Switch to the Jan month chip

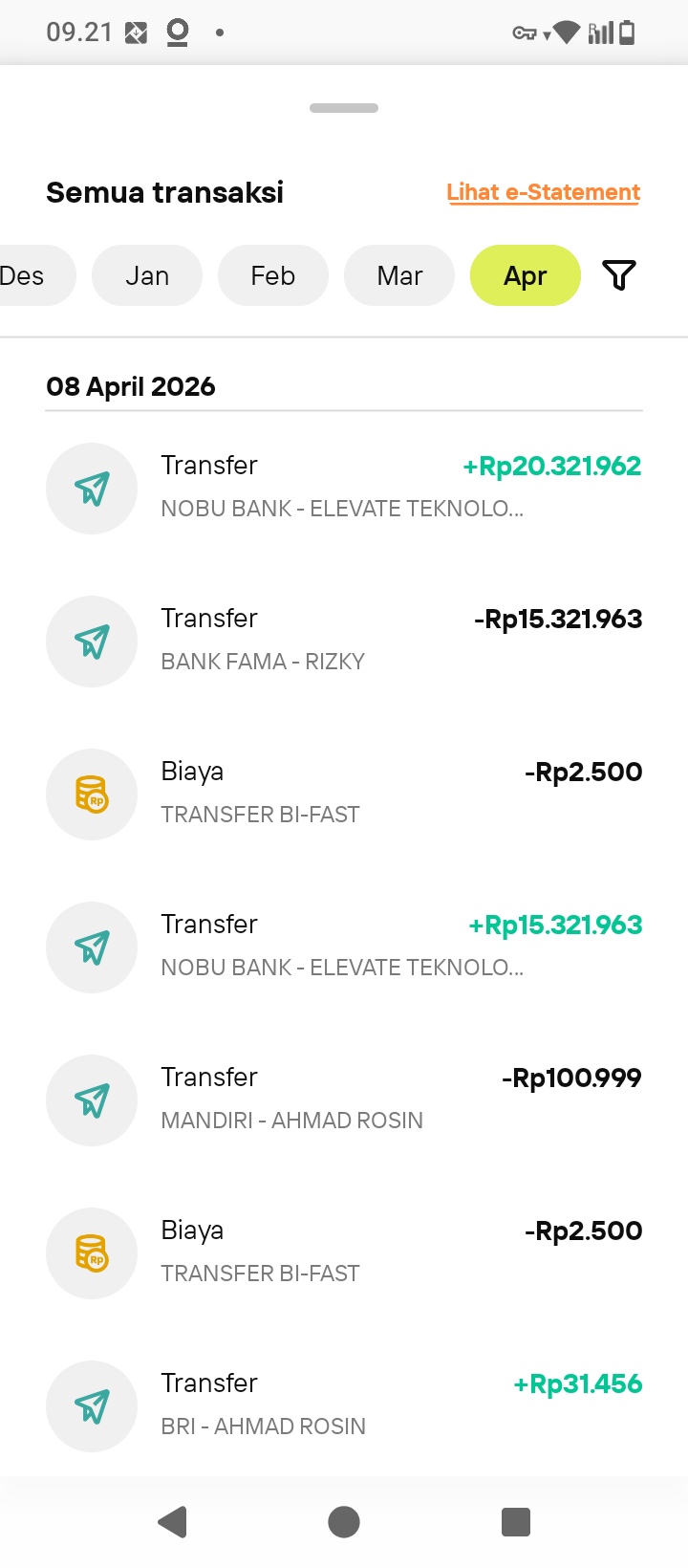[147, 275]
